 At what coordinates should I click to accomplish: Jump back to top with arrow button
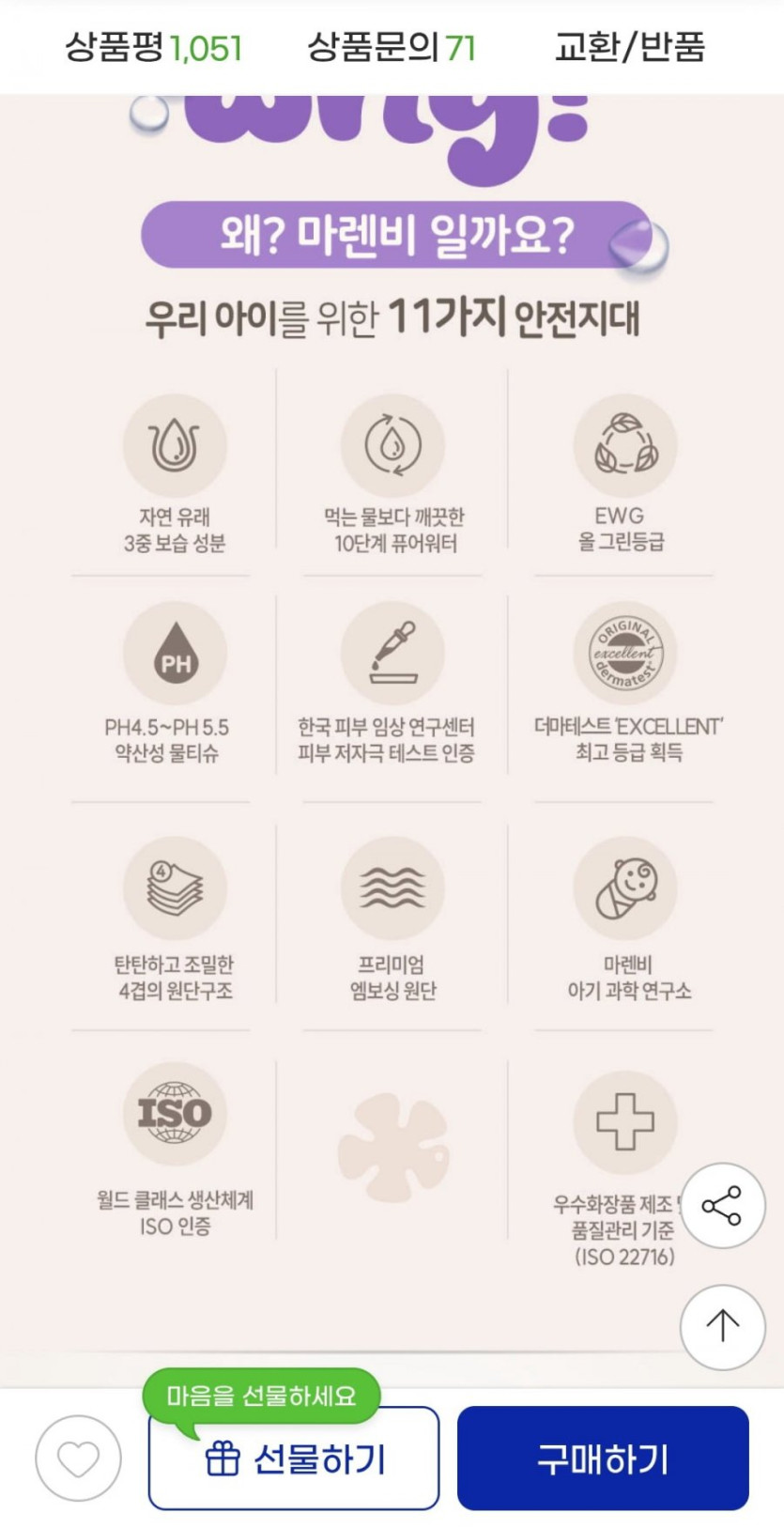coord(722,1327)
